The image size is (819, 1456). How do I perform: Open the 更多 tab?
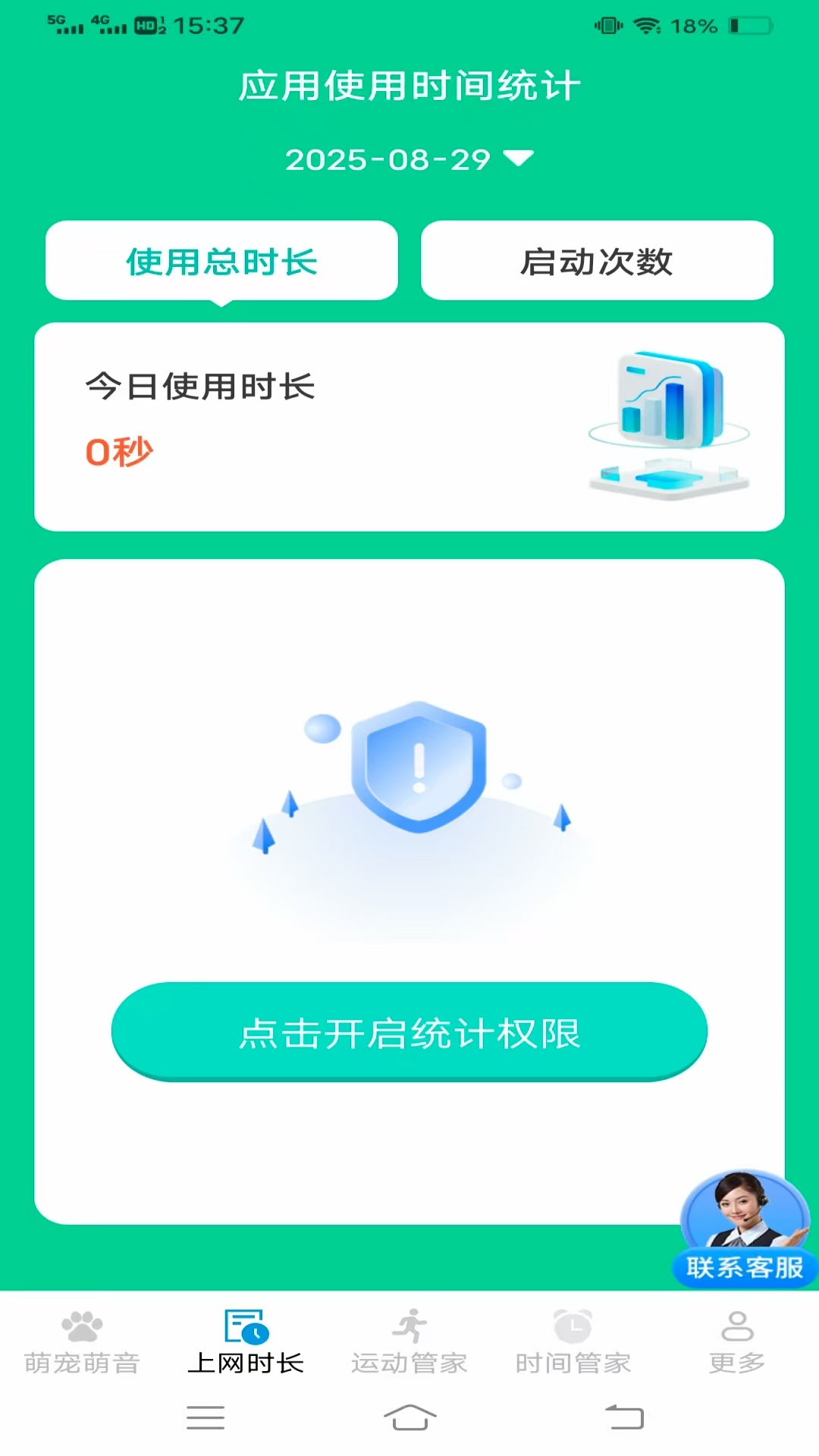pos(737,1341)
